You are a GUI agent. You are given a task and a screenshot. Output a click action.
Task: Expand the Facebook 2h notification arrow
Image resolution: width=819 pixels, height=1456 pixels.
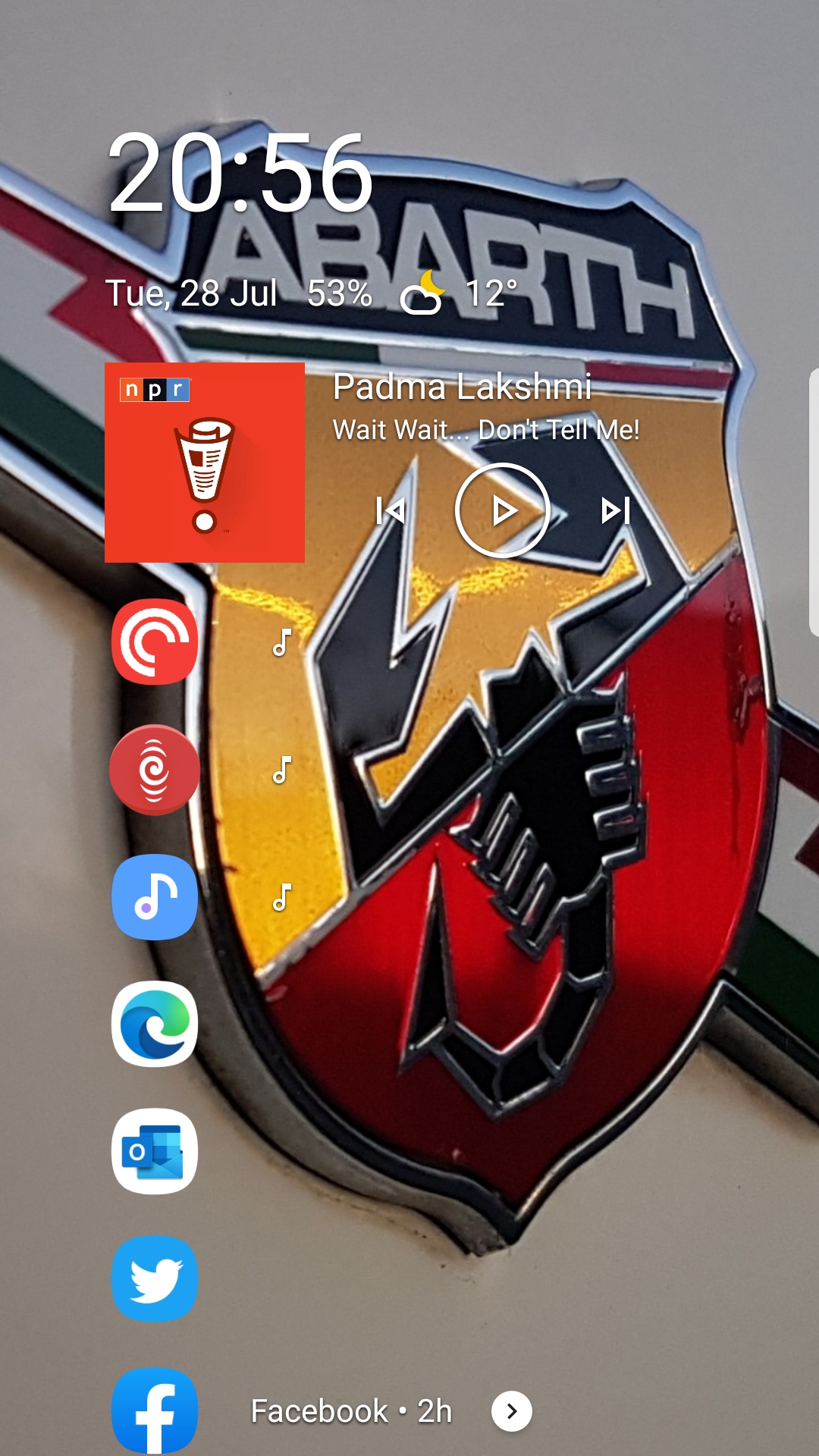coord(512,1411)
